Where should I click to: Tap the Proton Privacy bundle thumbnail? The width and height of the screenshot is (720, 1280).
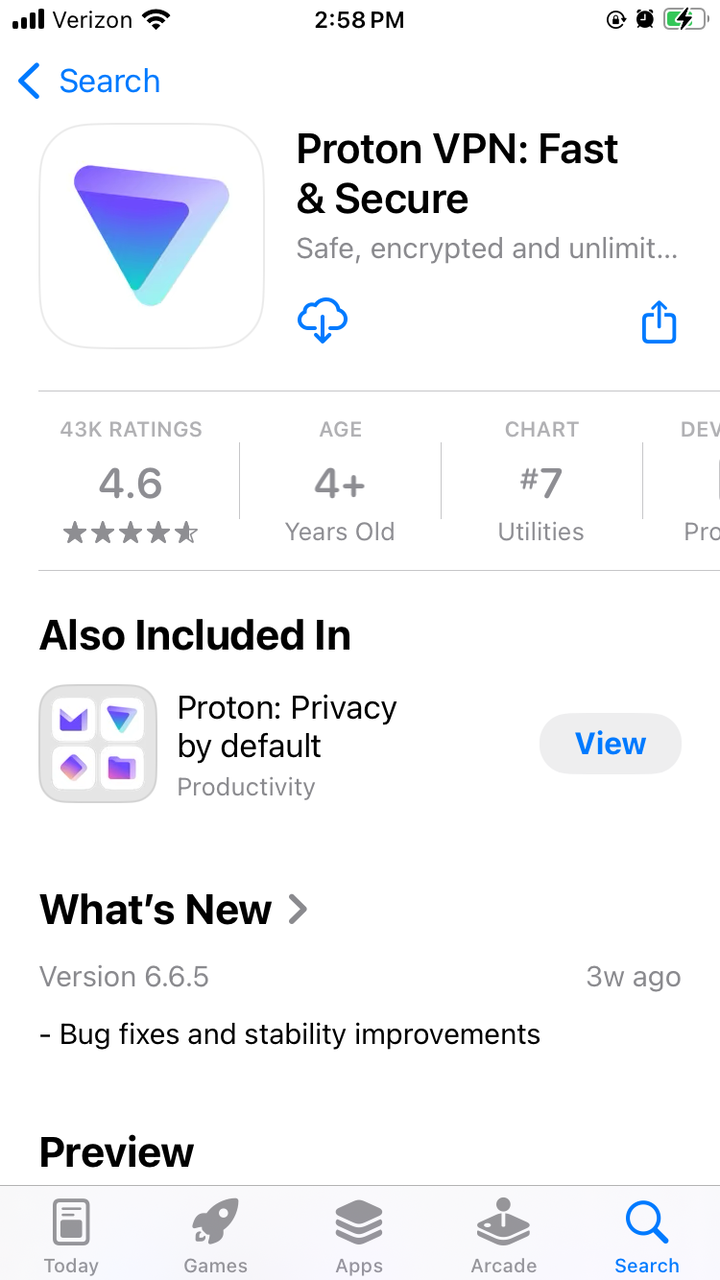point(97,743)
